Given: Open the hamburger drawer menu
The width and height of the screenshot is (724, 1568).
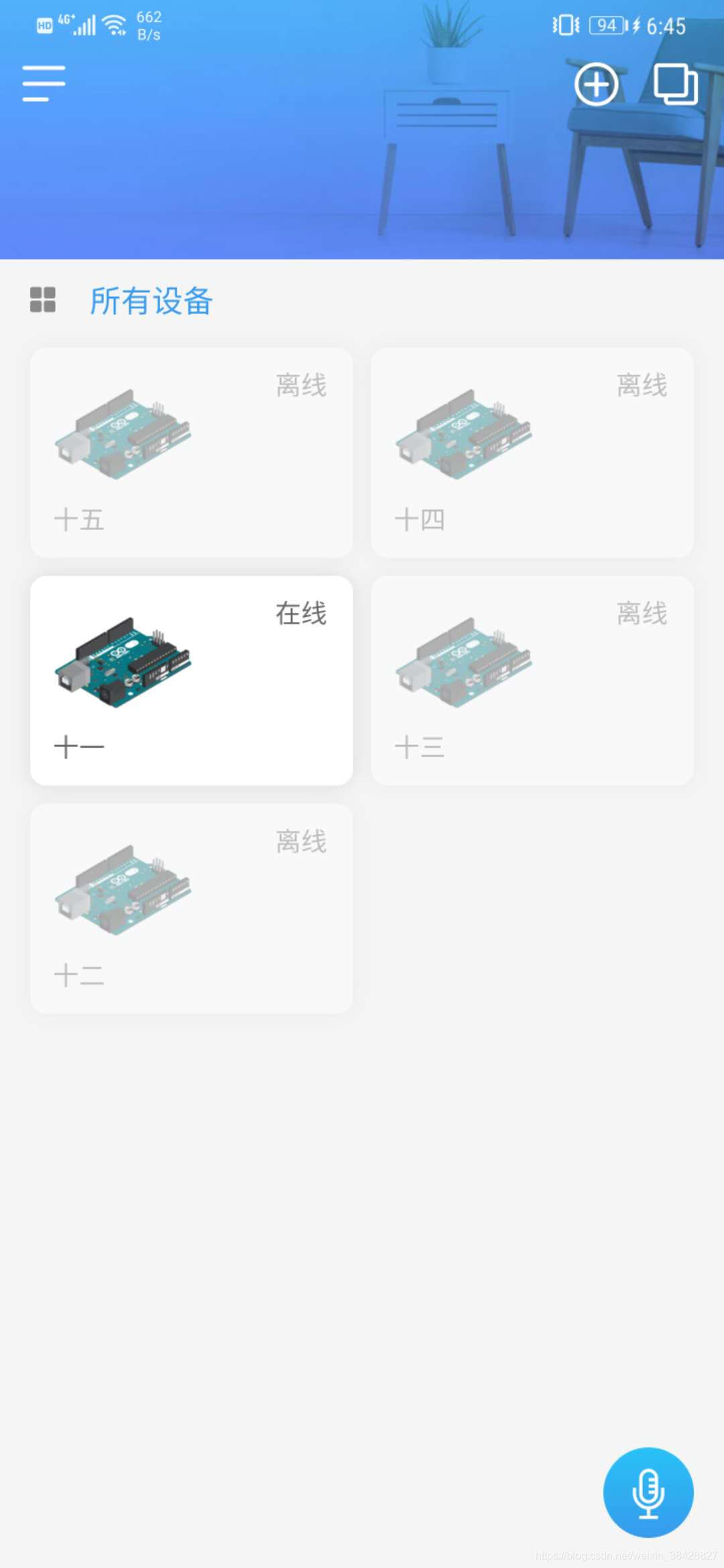Looking at the screenshot, I should pos(44,84).
